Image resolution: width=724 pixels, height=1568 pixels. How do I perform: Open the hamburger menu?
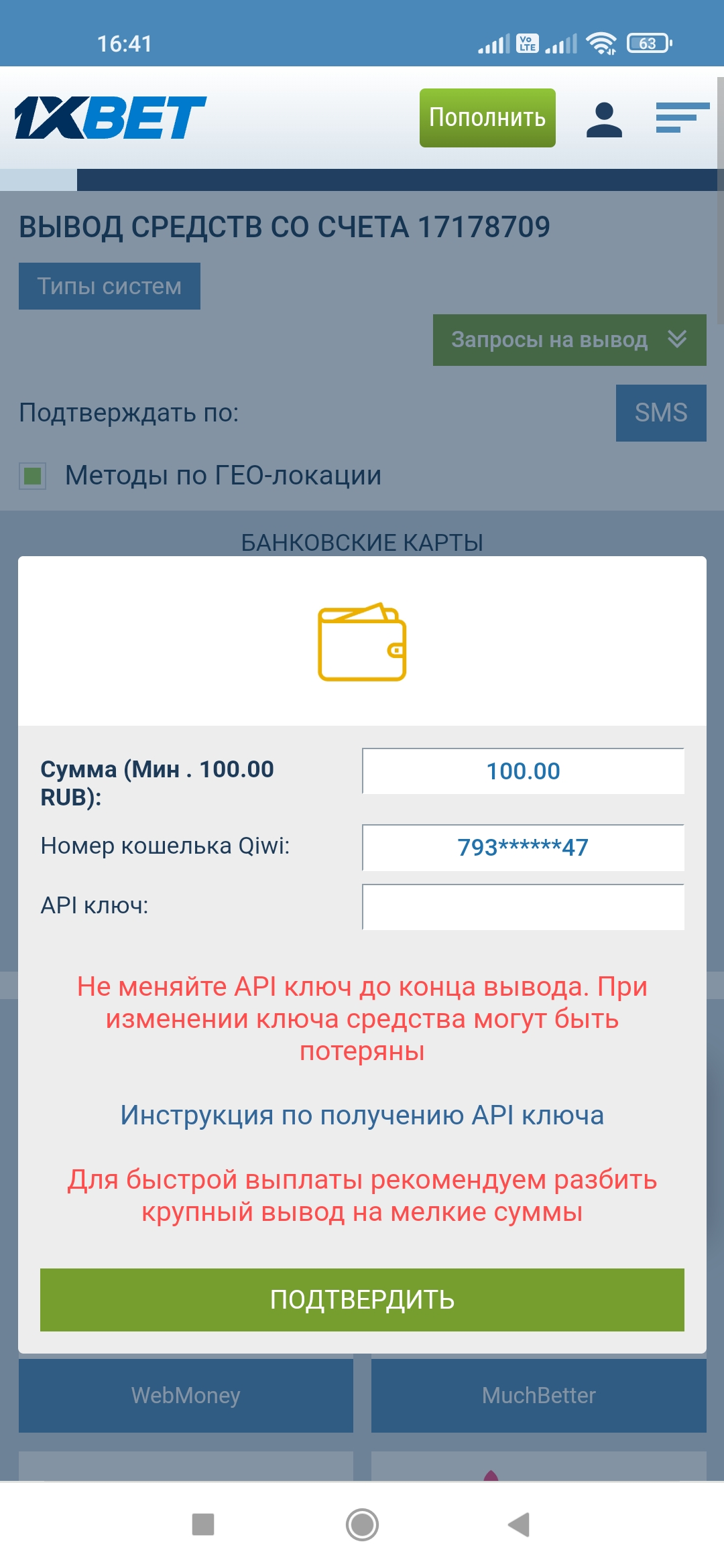[x=682, y=118]
